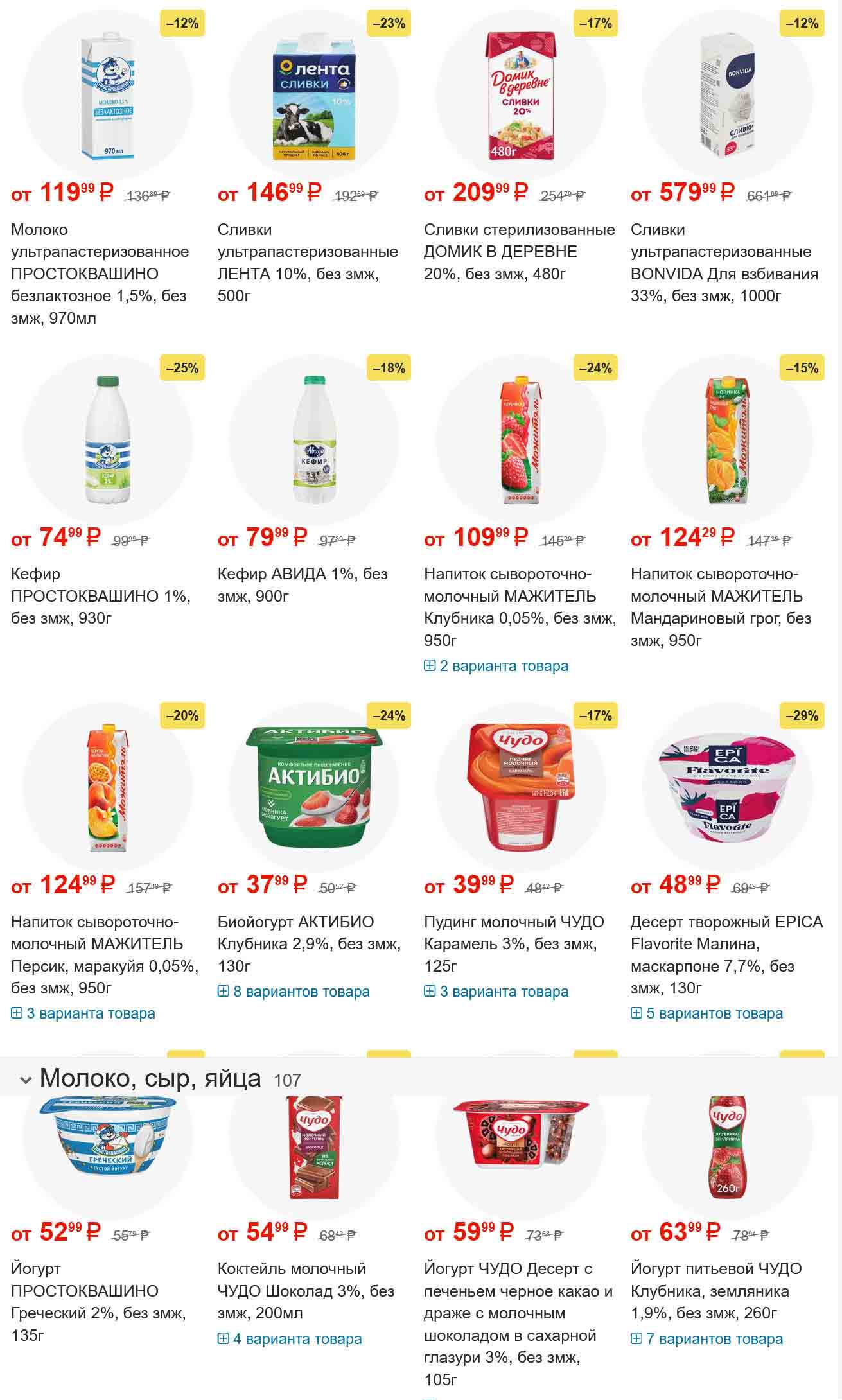Expand 7 вариантов товара for ЧУДО drinking yogurt
This screenshot has height=1400, width=842.
(707, 1339)
